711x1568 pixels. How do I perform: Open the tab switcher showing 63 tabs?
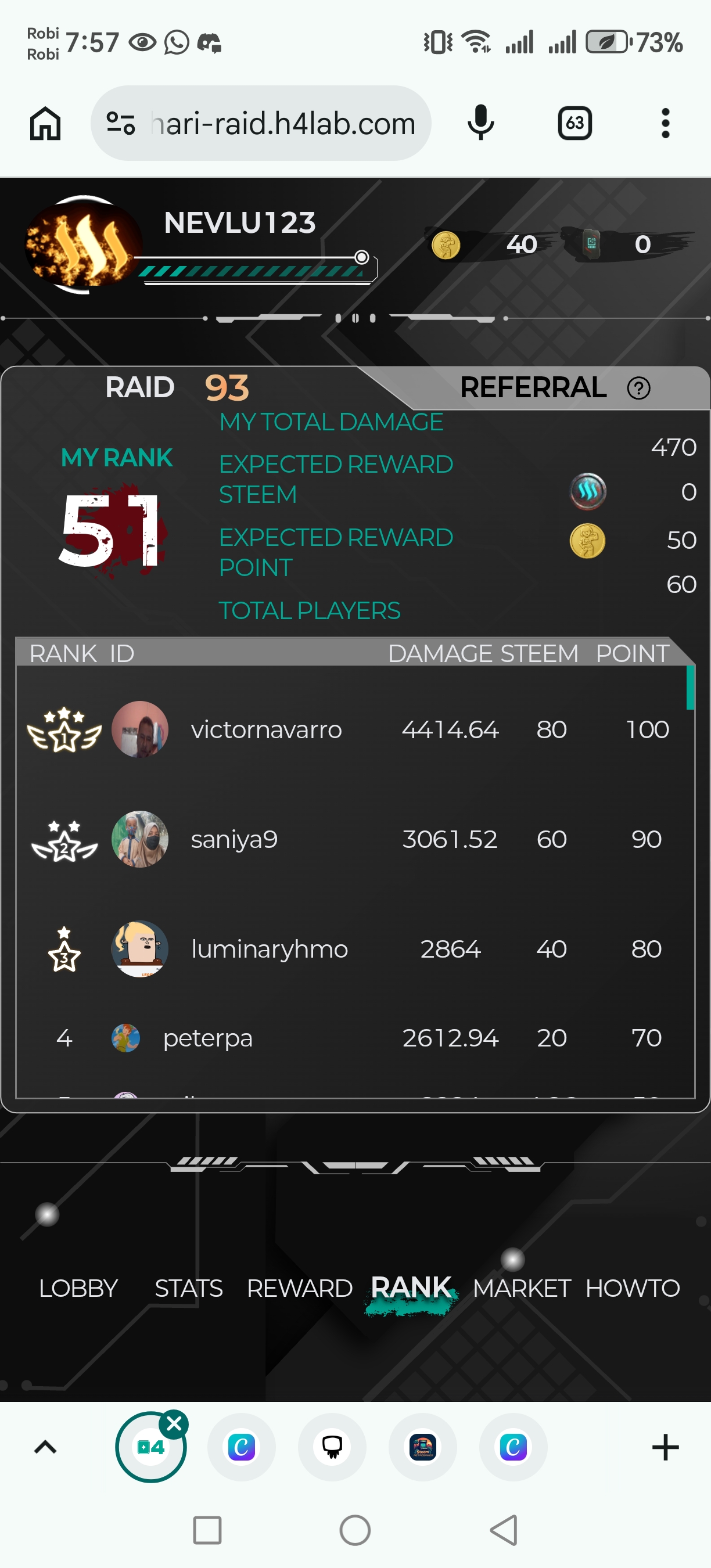pos(574,124)
